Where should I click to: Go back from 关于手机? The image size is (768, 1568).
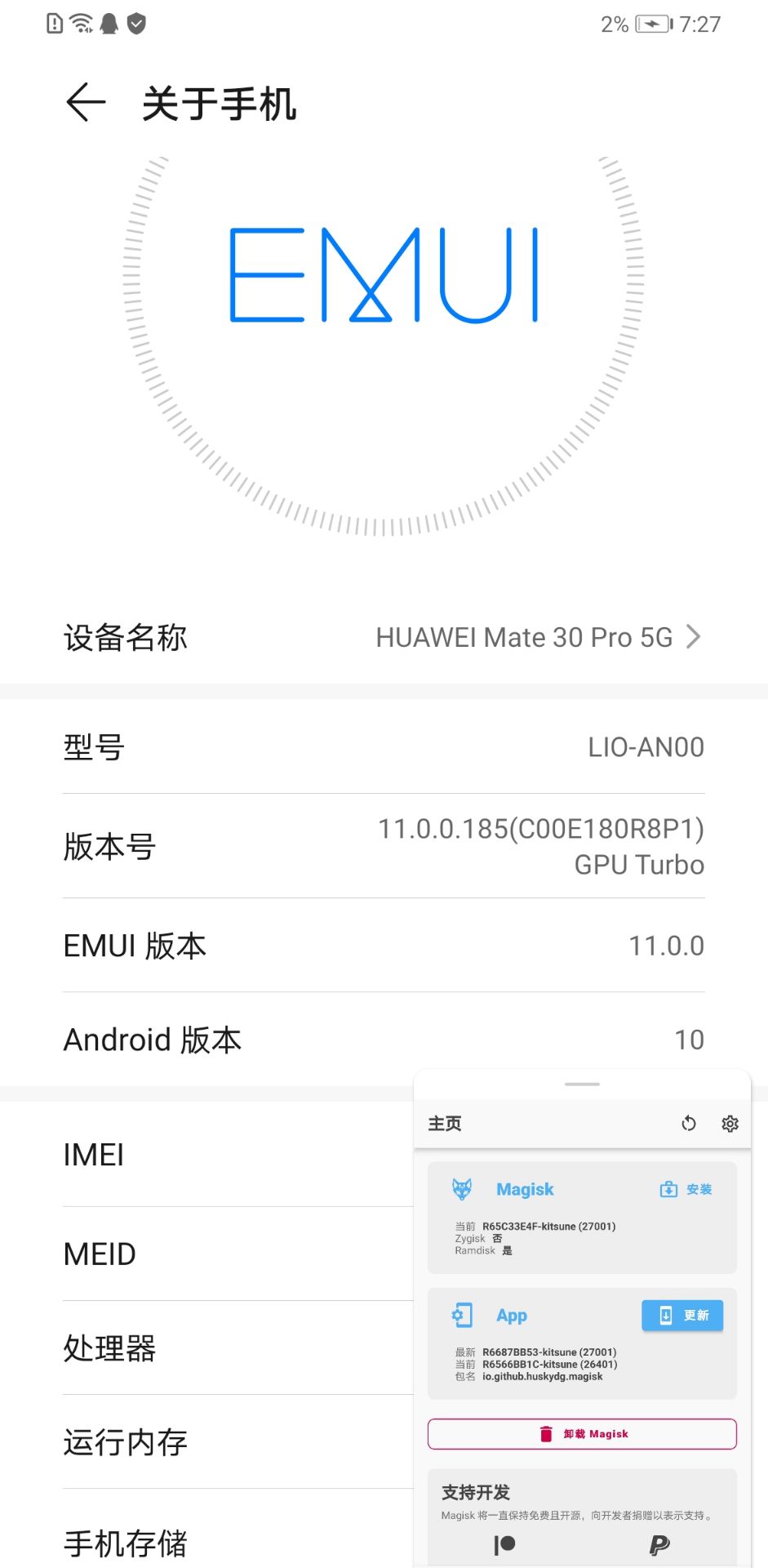click(86, 104)
